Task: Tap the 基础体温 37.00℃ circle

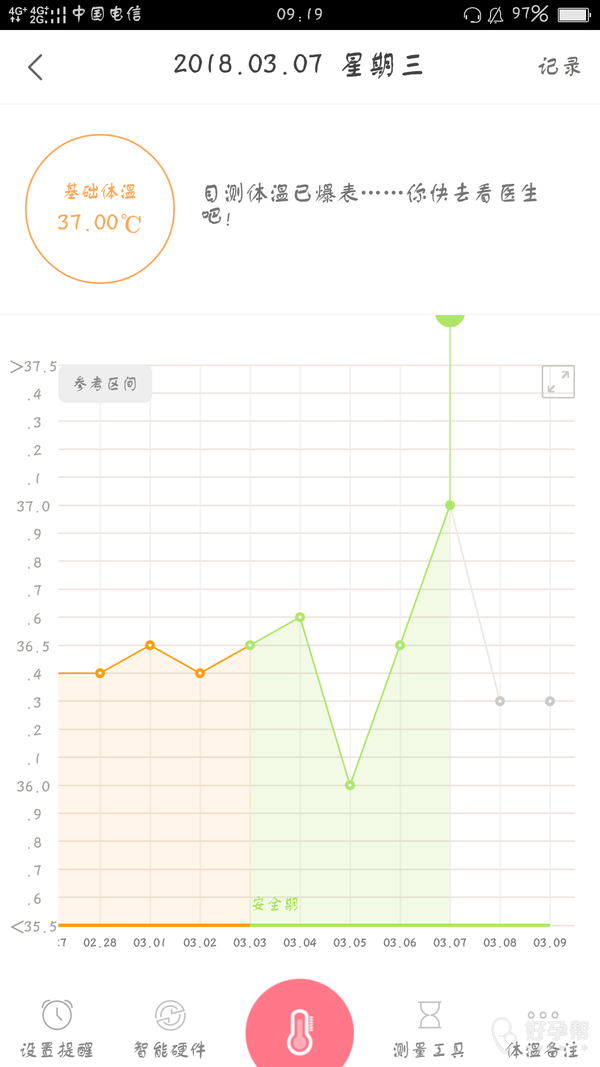Action: 99,209
